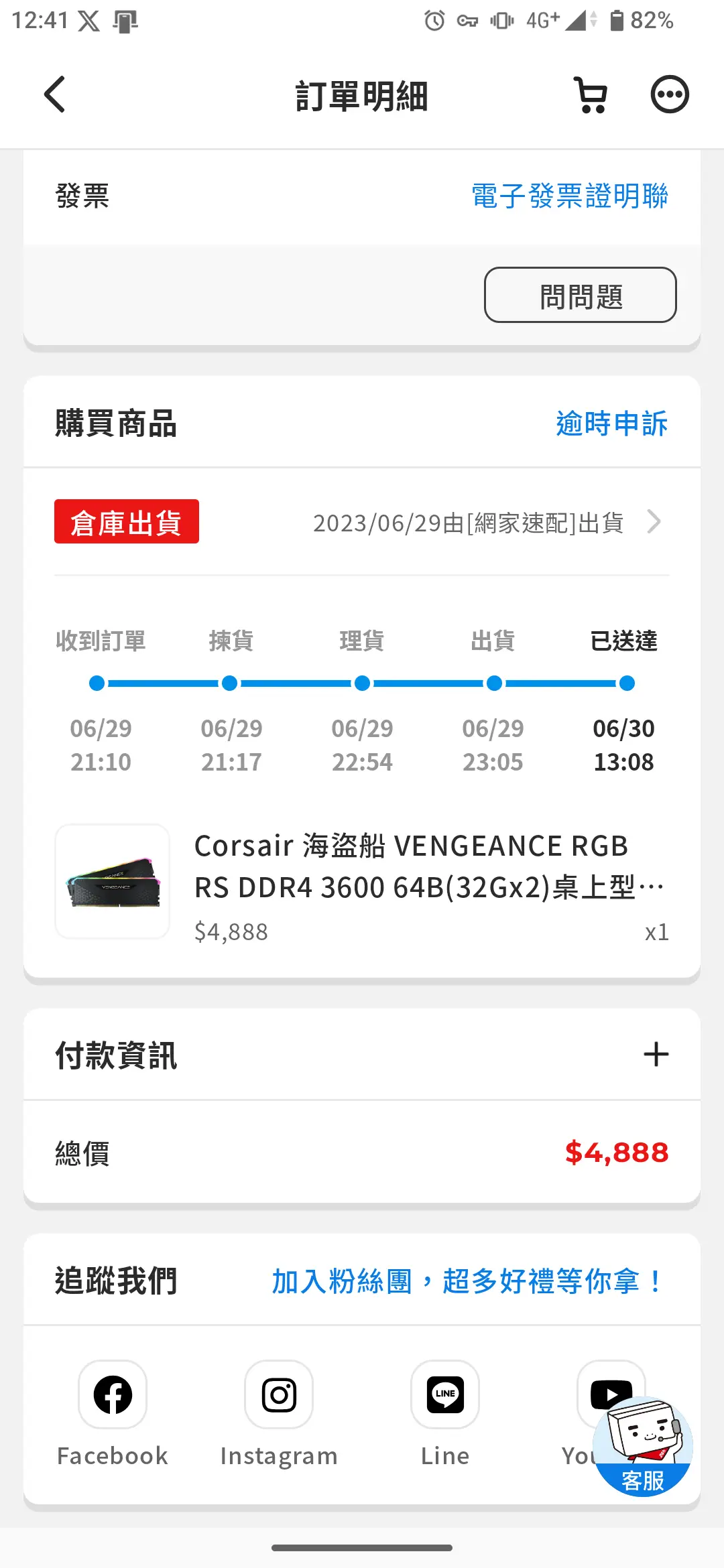The width and height of the screenshot is (724, 1568).
Task: Open the Line channel
Action: [x=445, y=1396]
